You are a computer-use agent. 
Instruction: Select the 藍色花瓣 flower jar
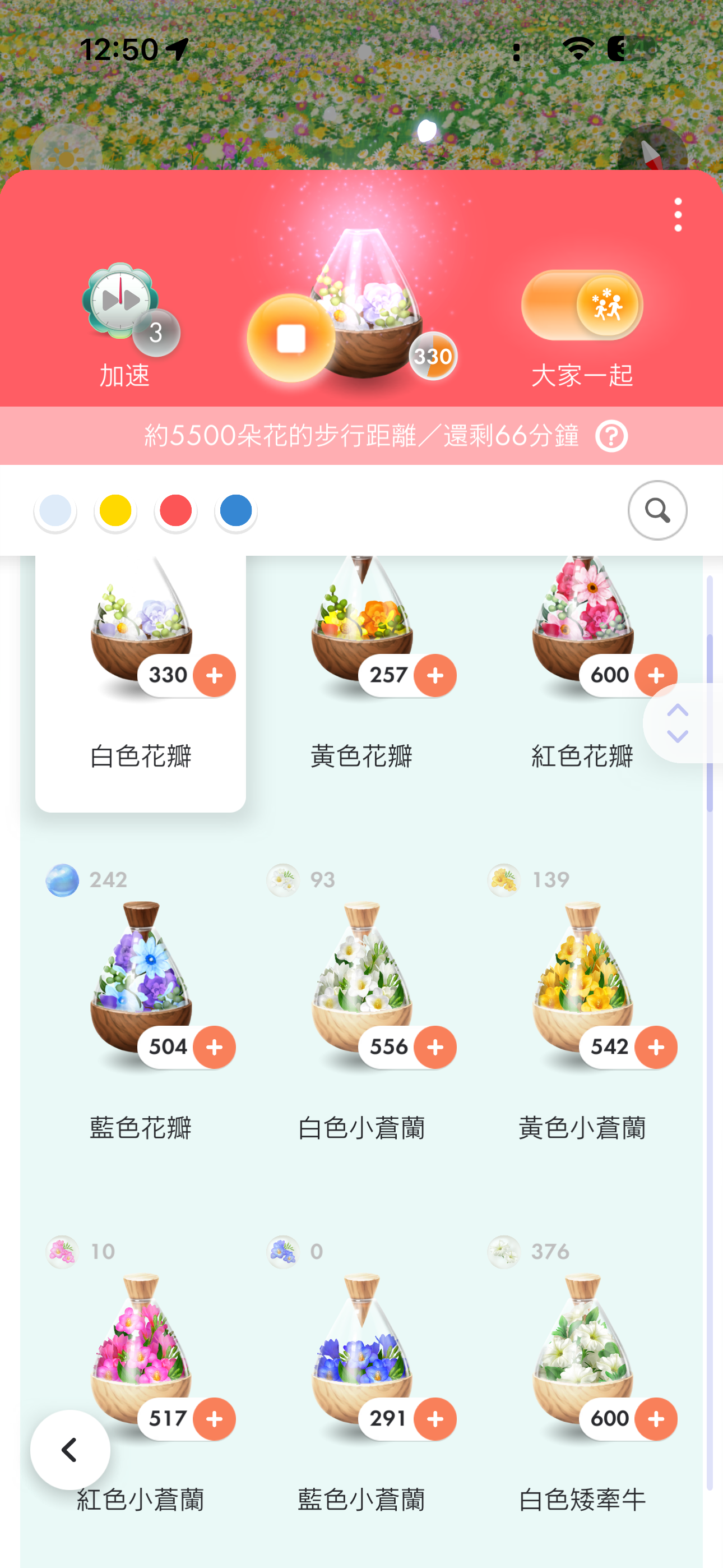coord(140,974)
